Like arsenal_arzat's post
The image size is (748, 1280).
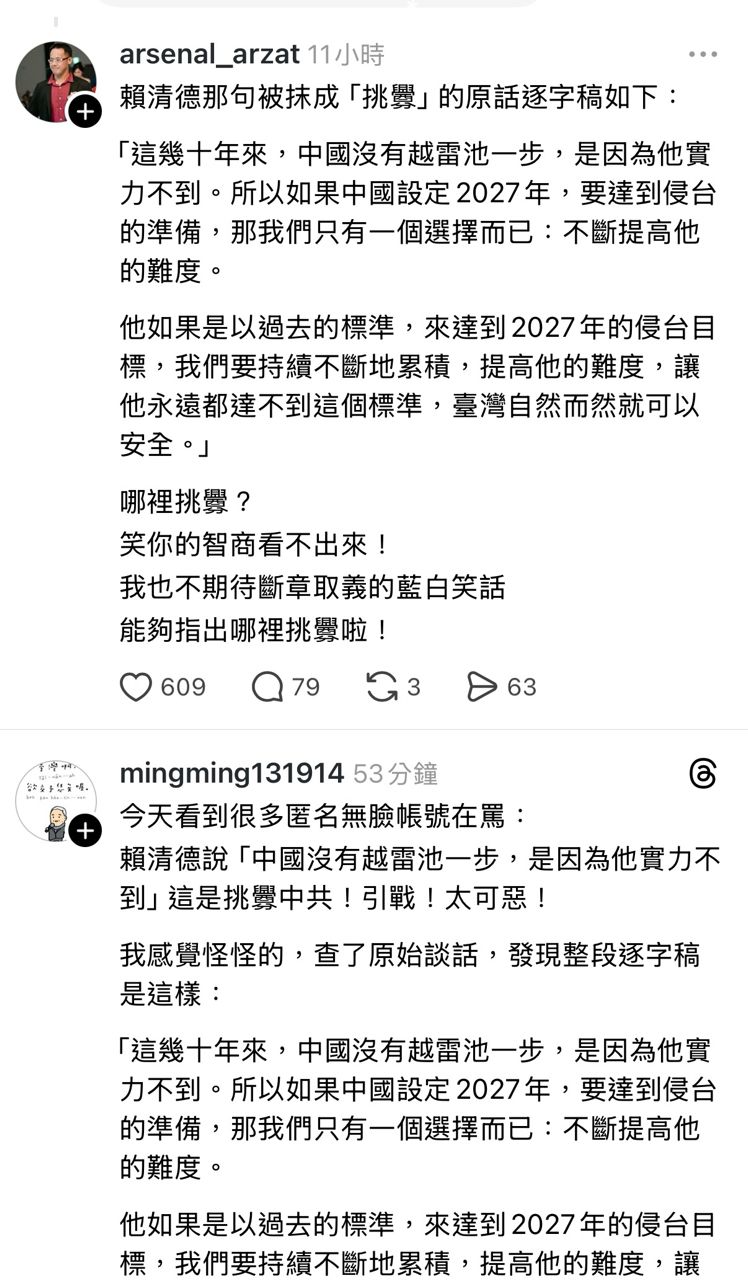click(x=136, y=687)
